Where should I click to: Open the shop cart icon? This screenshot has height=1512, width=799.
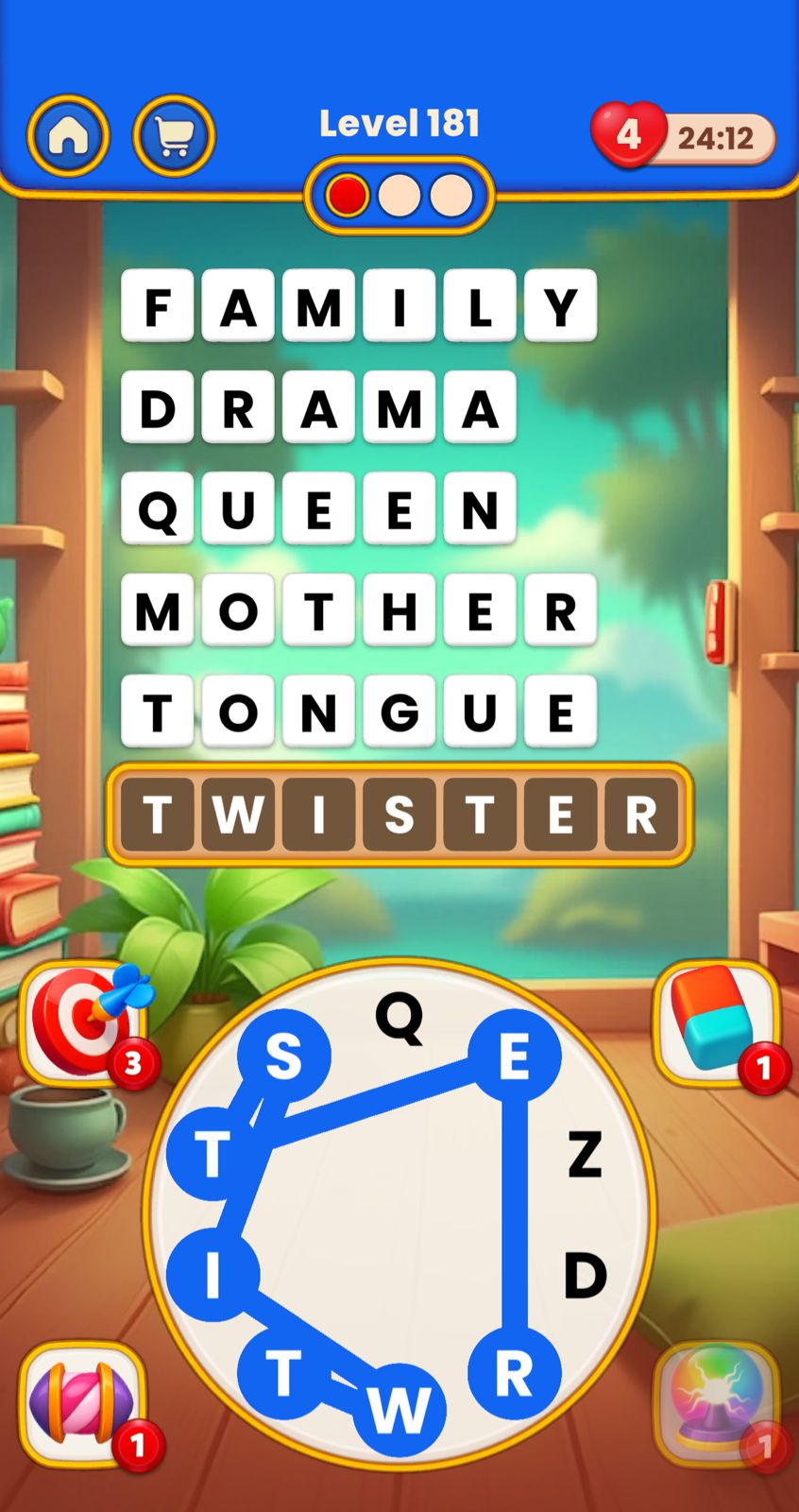point(174,136)
